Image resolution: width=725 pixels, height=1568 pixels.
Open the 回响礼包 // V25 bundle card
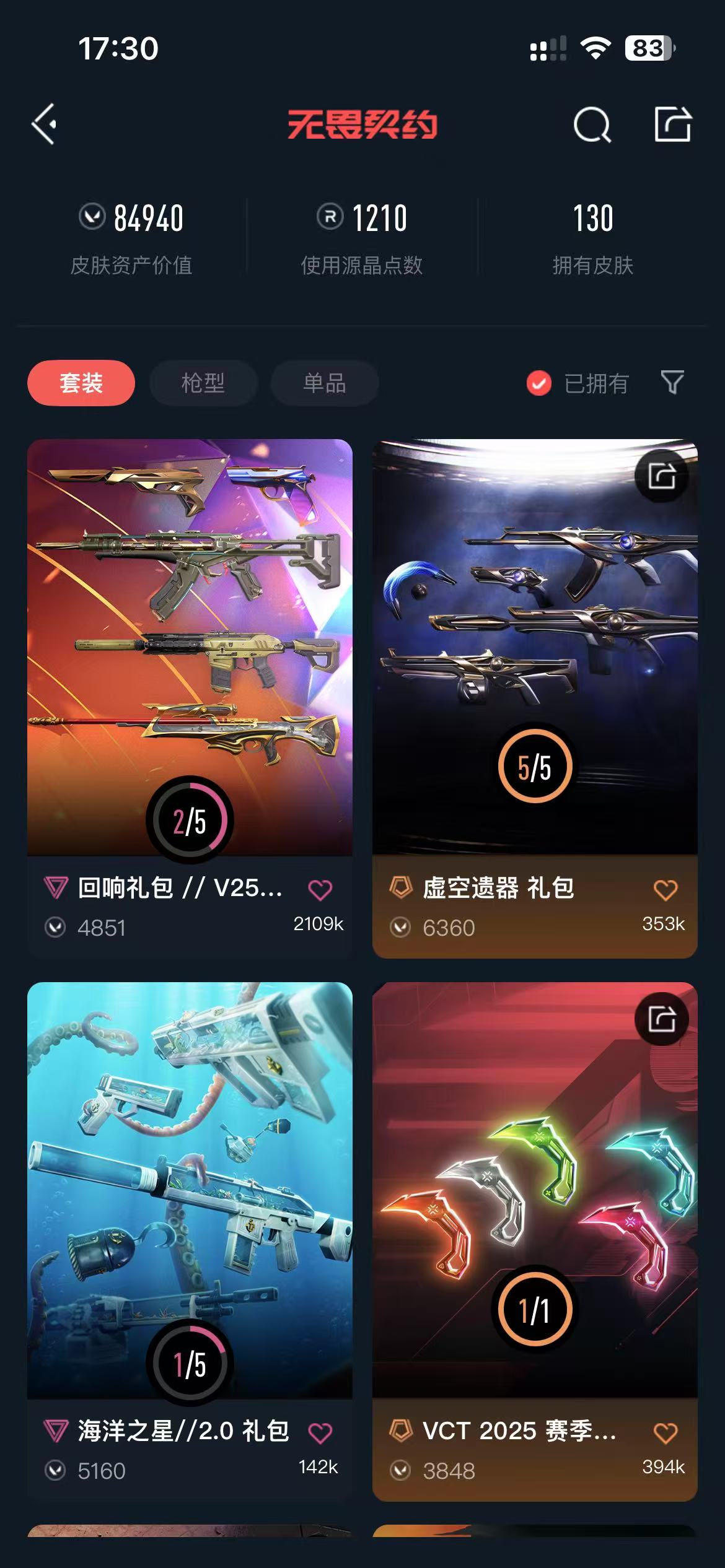(x=190, y=644)
